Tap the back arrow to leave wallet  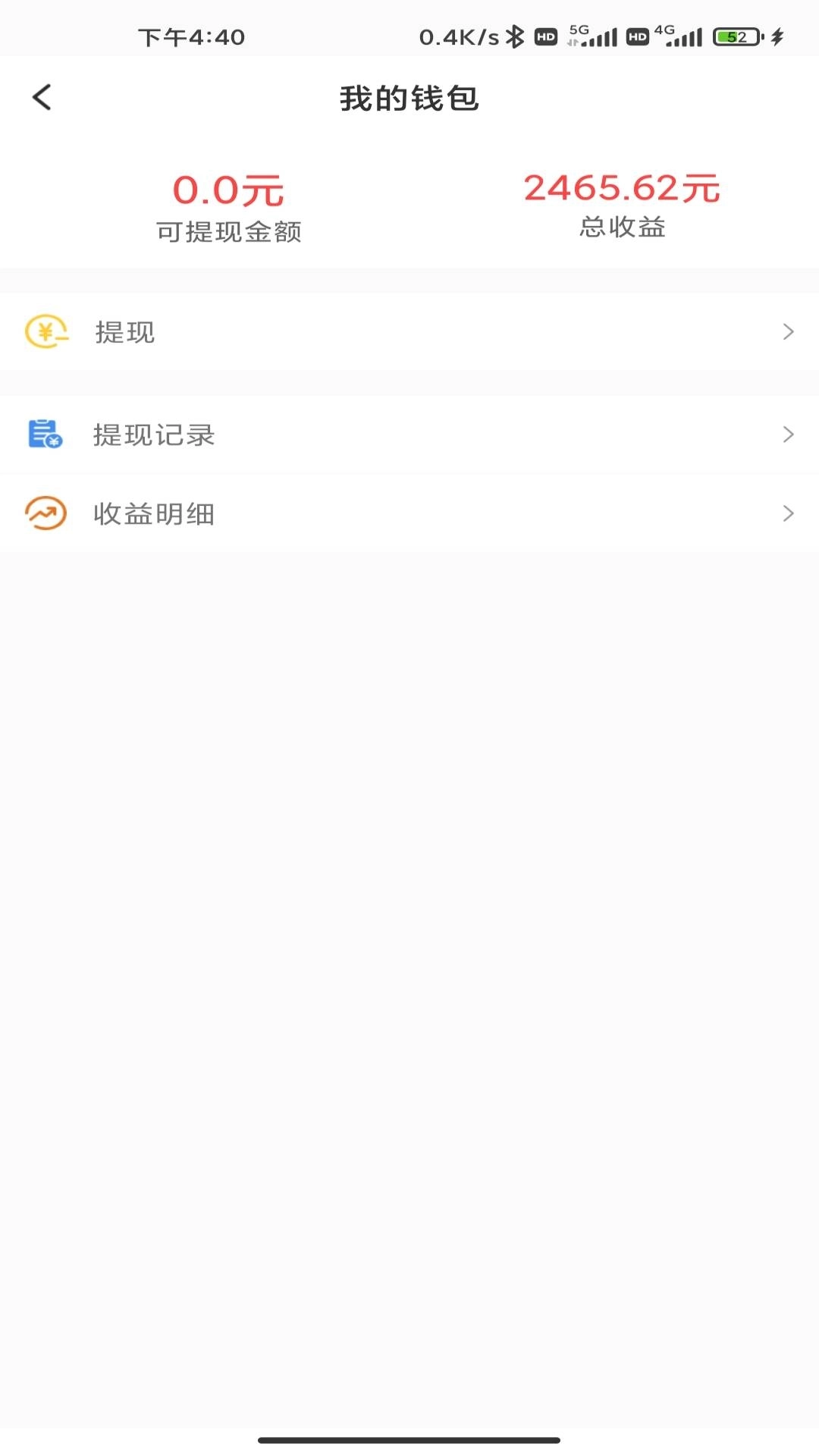pyautogui.click(x=42, y=97)
